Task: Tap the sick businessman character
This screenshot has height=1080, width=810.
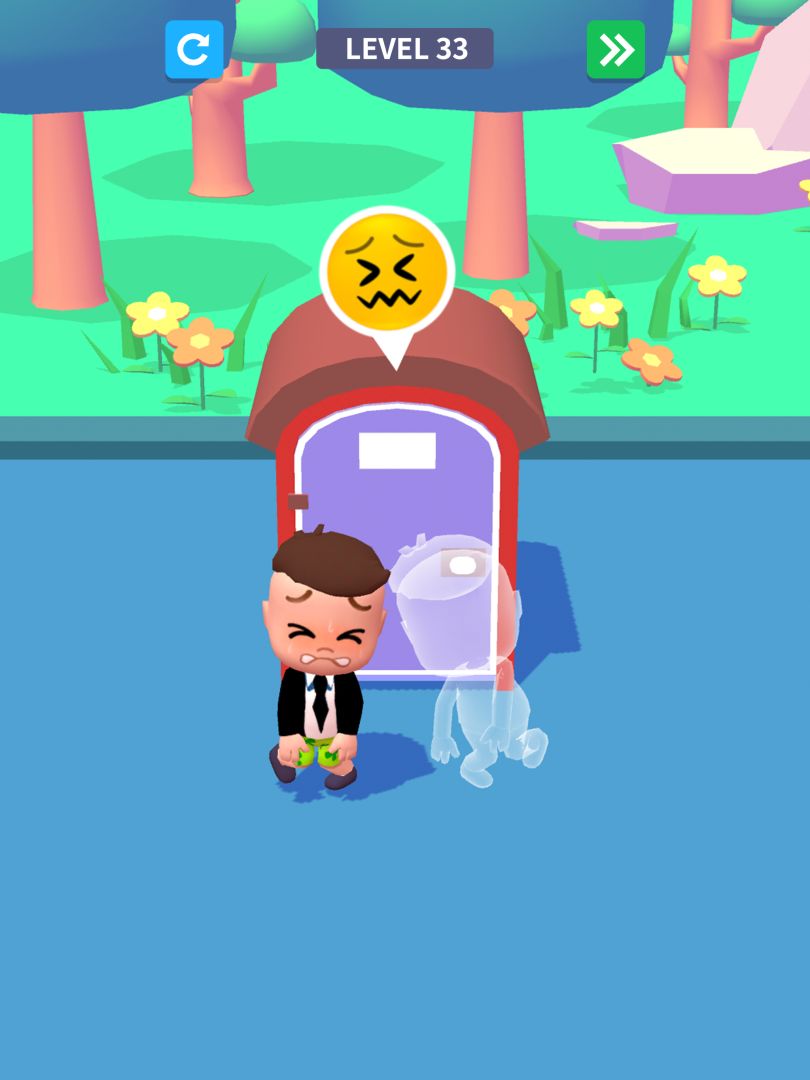Action: point(320,660)
